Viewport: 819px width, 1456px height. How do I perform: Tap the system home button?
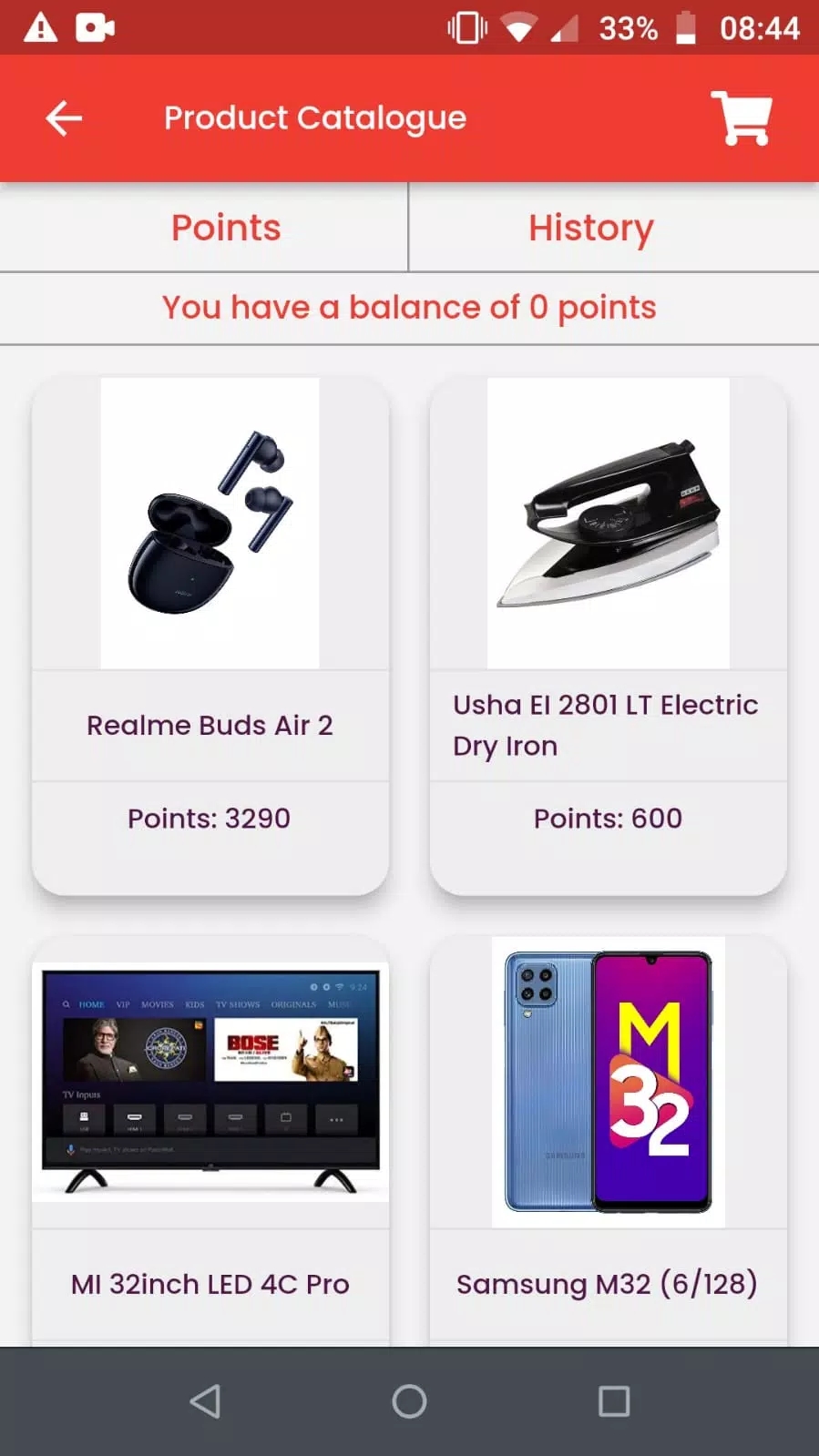point(409,1401)
